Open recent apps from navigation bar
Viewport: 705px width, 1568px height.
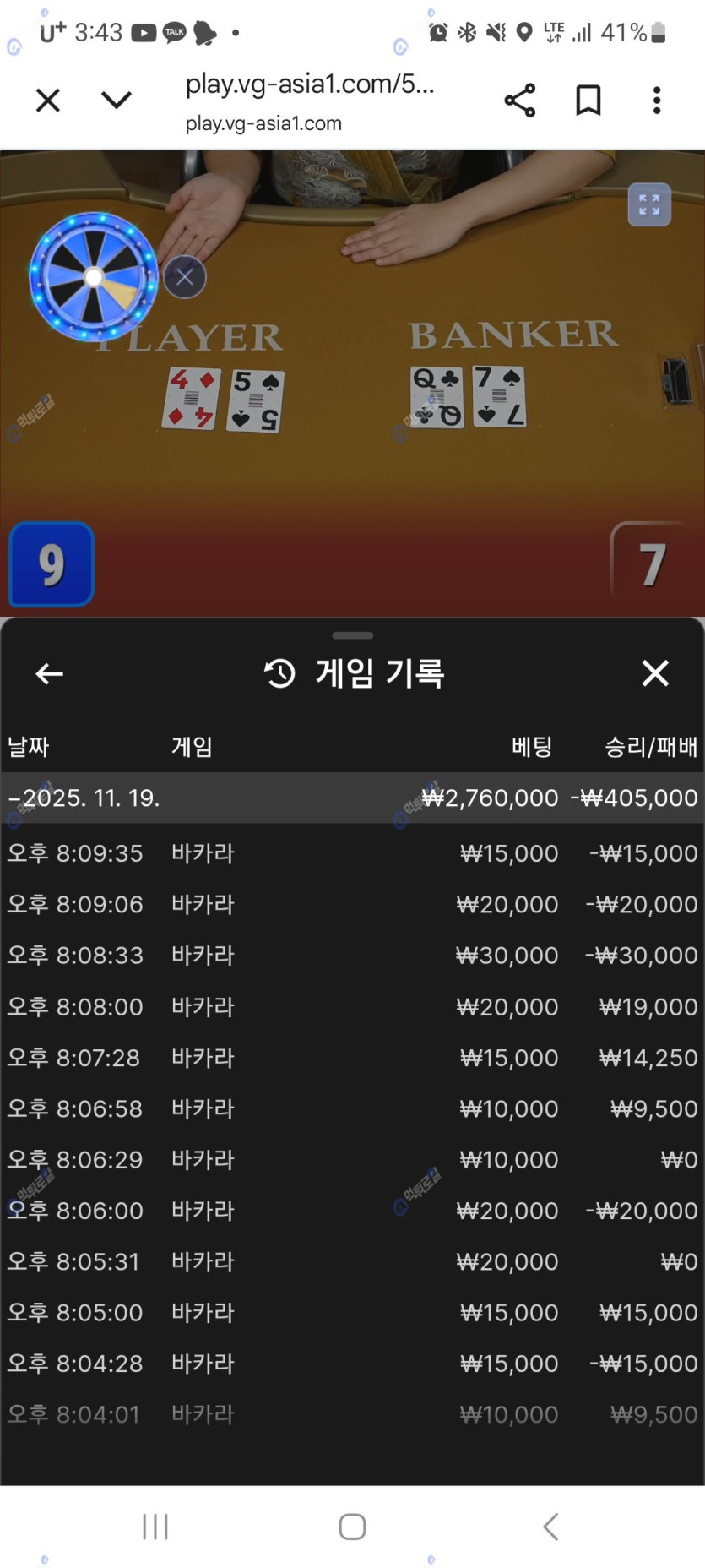click(155, 1527)
